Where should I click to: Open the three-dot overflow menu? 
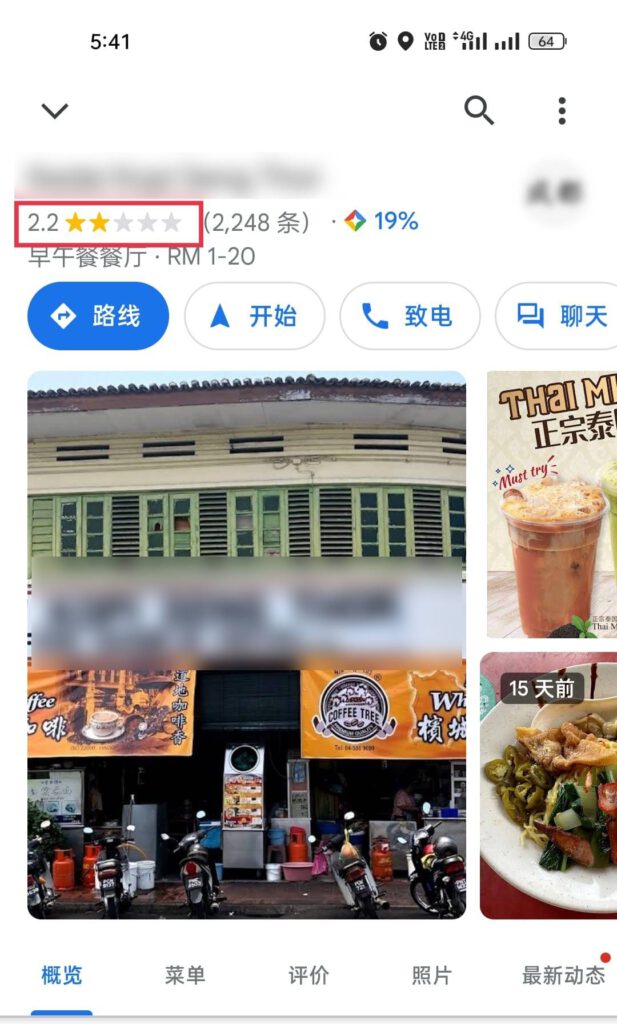562,111
